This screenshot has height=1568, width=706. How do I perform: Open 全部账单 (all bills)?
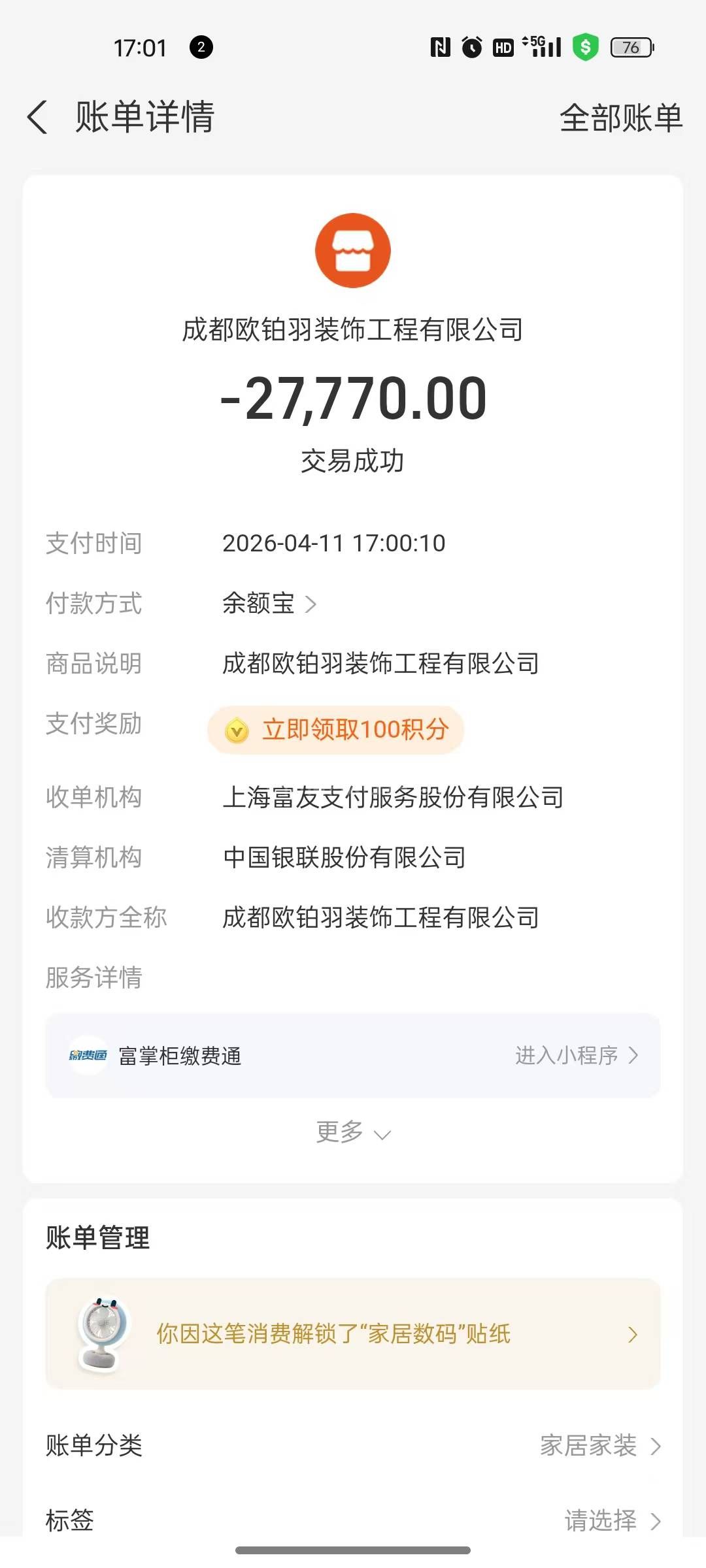pyautogui.click(x=620, y=118)
